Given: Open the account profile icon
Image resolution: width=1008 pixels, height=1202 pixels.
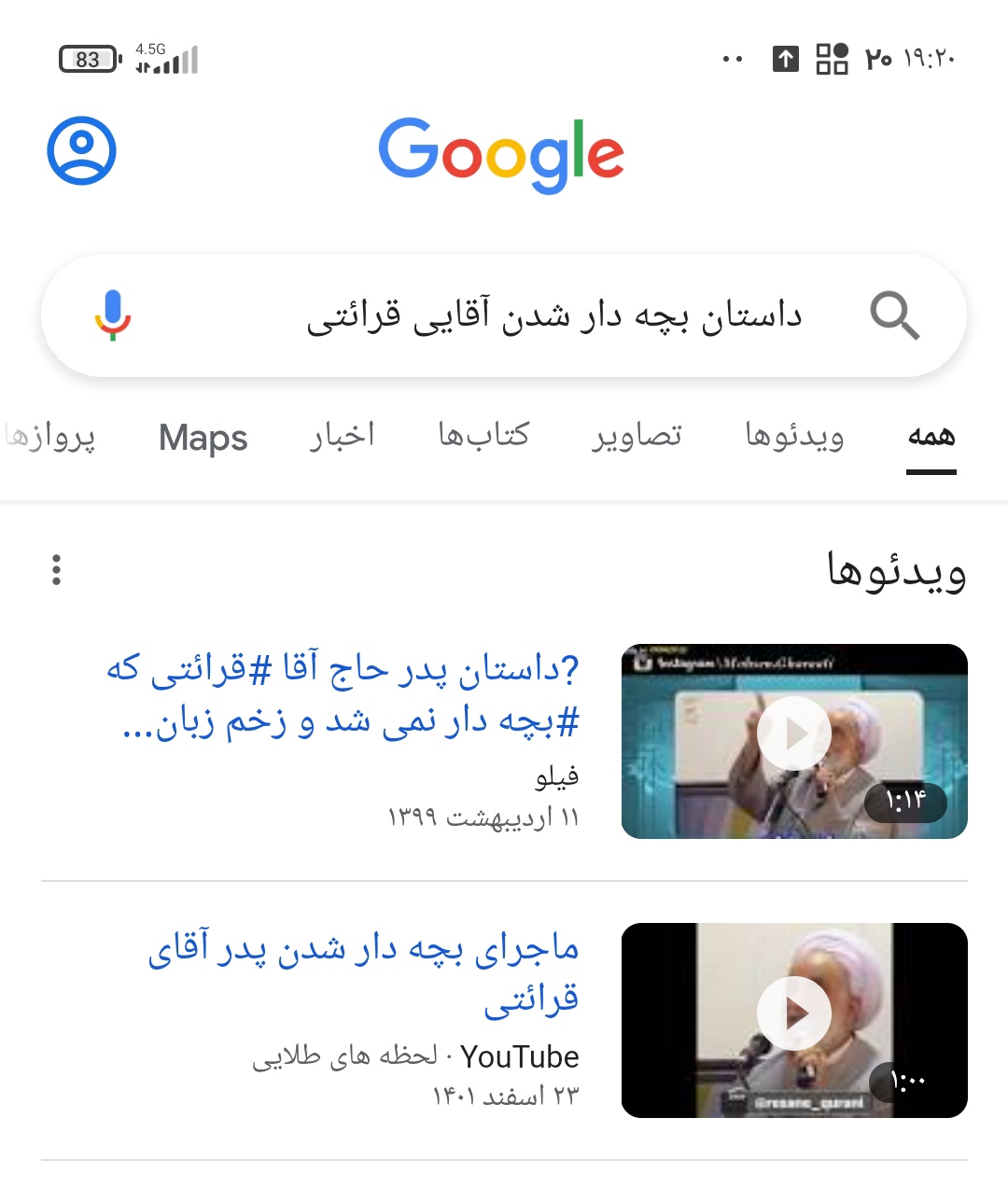Looking at the screenshot, I should [x=82, y=150].
